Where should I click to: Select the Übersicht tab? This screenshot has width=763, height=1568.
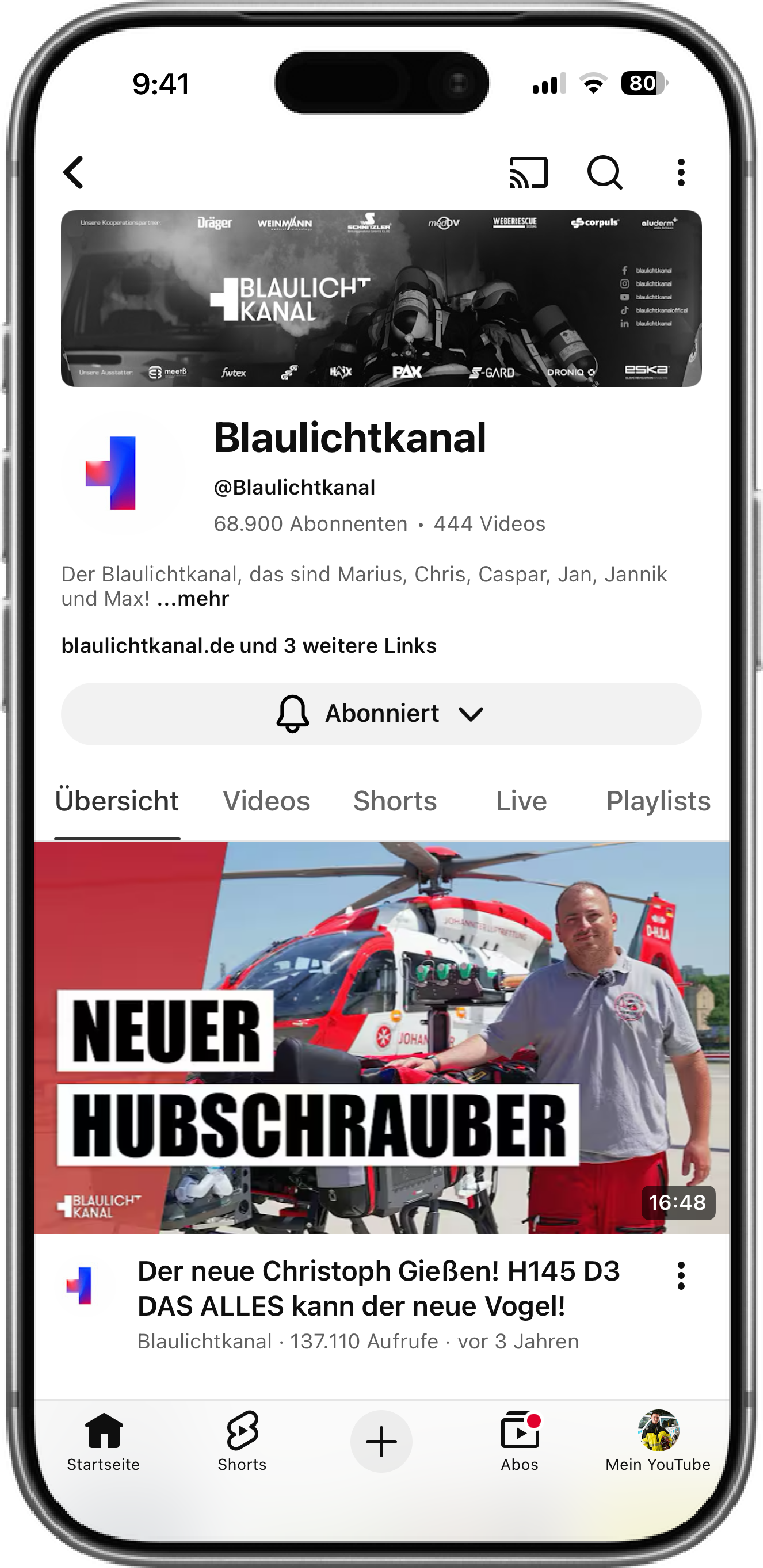[x=117, y=801]
